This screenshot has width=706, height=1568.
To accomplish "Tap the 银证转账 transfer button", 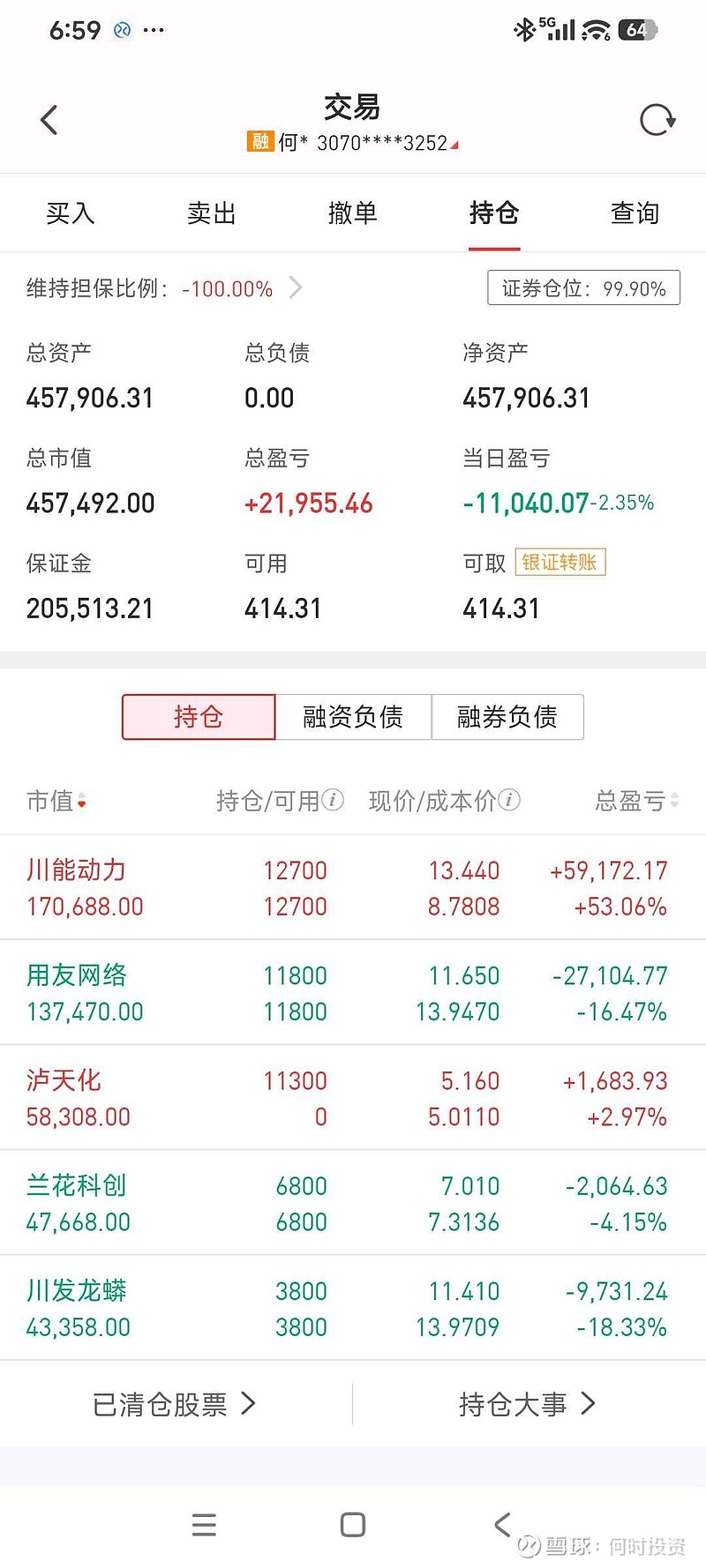I will point(560,563).
